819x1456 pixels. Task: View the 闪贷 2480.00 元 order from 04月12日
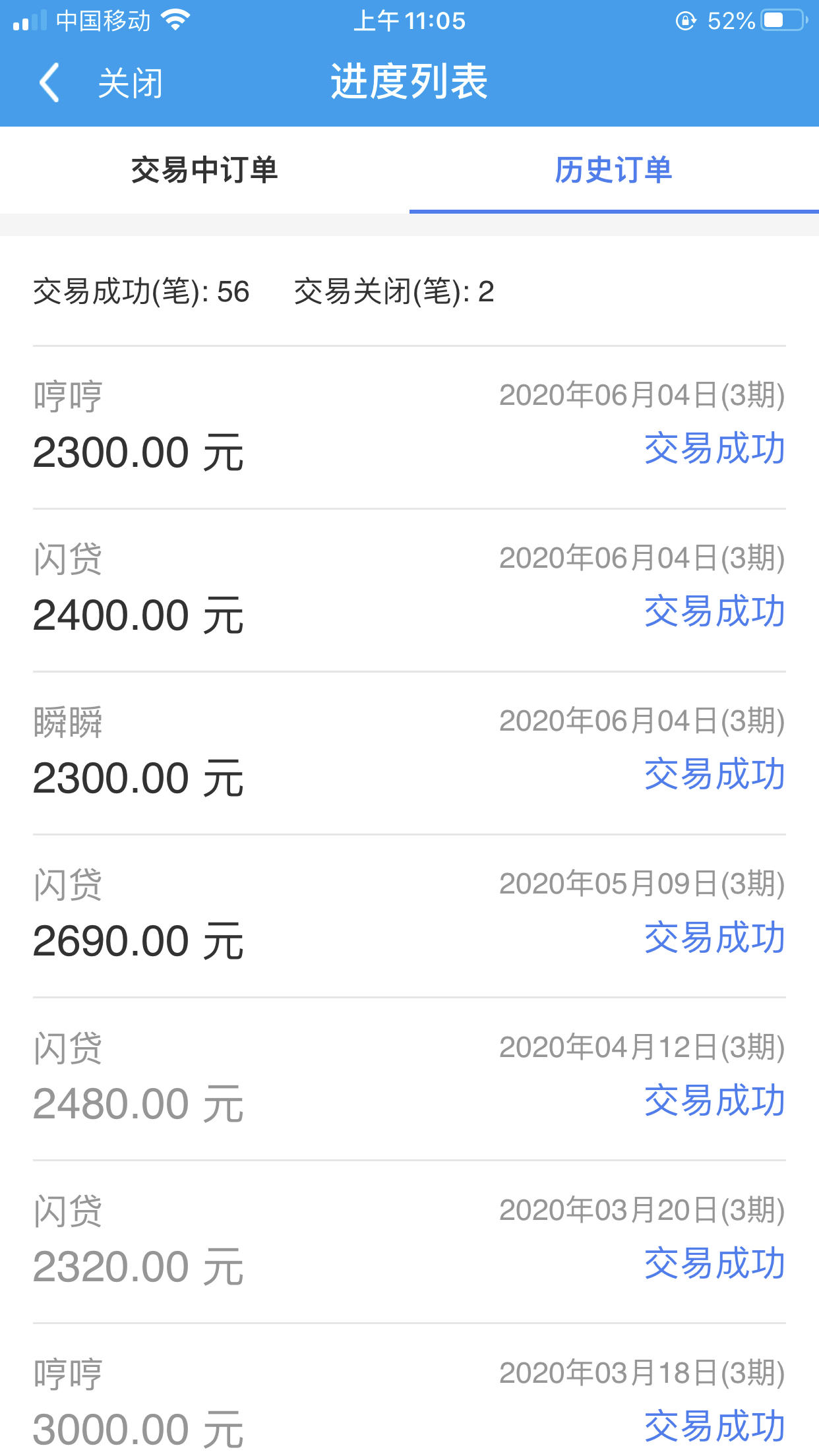coord(409,1079)
